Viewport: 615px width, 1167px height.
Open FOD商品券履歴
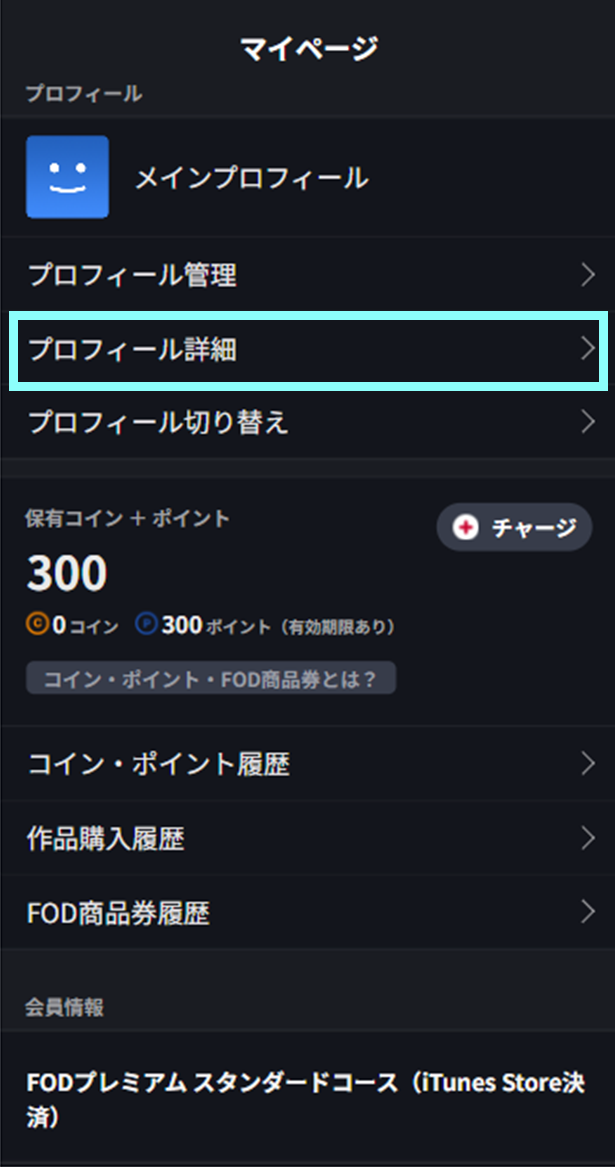307,913
